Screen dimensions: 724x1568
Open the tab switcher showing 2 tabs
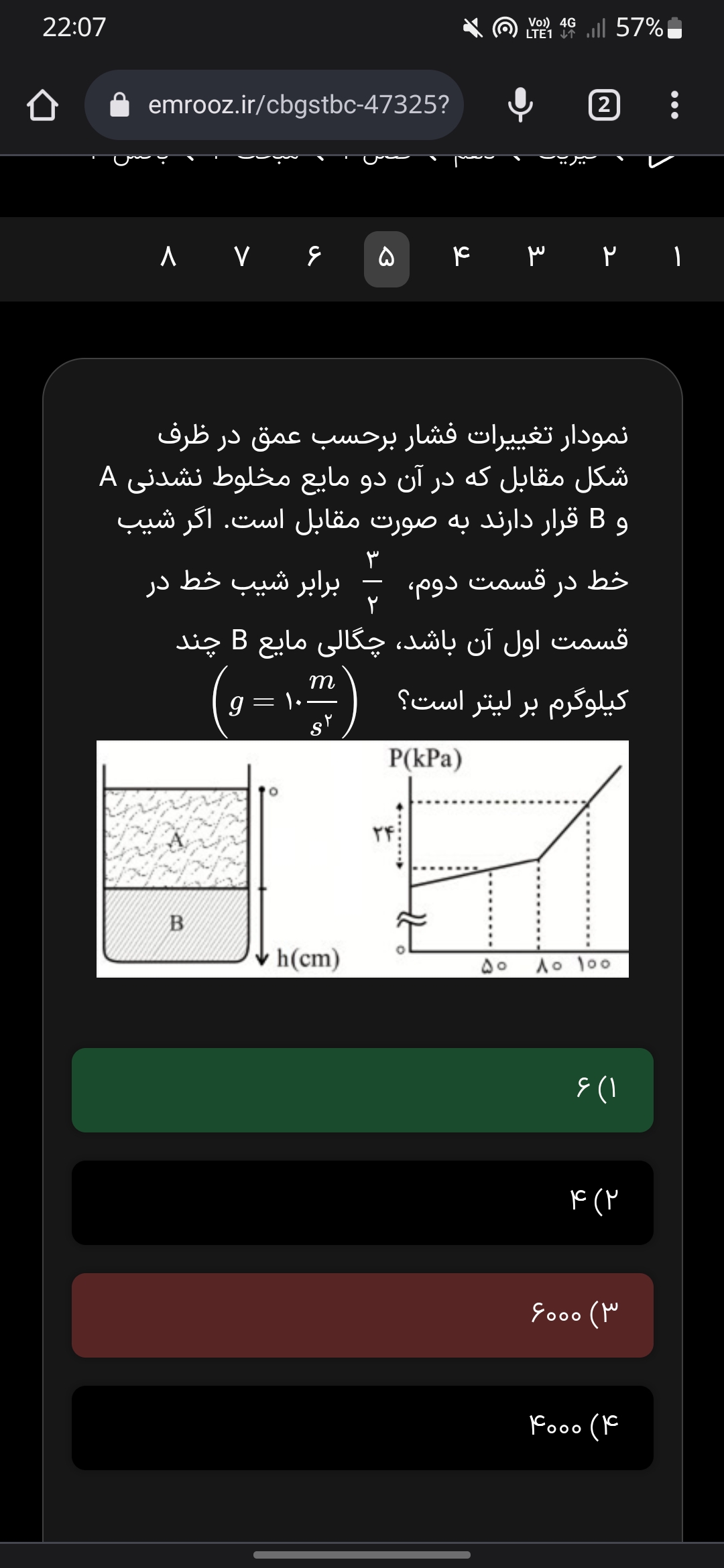[x=603, y=105]
